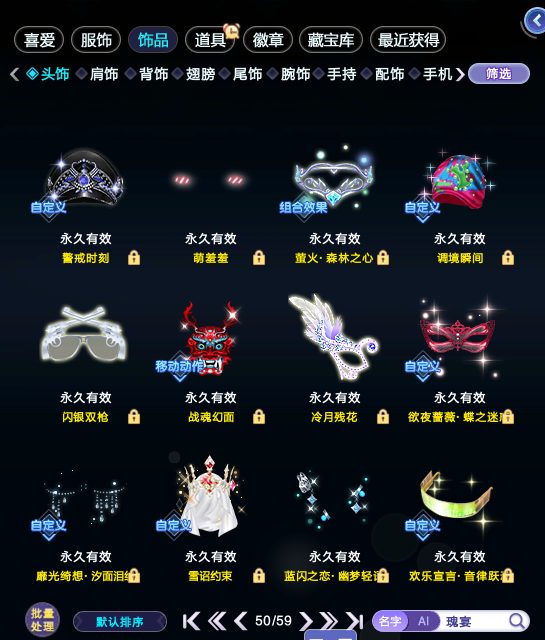Open the 藏宝库 tab
The height and width of the screenshot is (640, 545).
pyautogui.click(x=331, y=40)
